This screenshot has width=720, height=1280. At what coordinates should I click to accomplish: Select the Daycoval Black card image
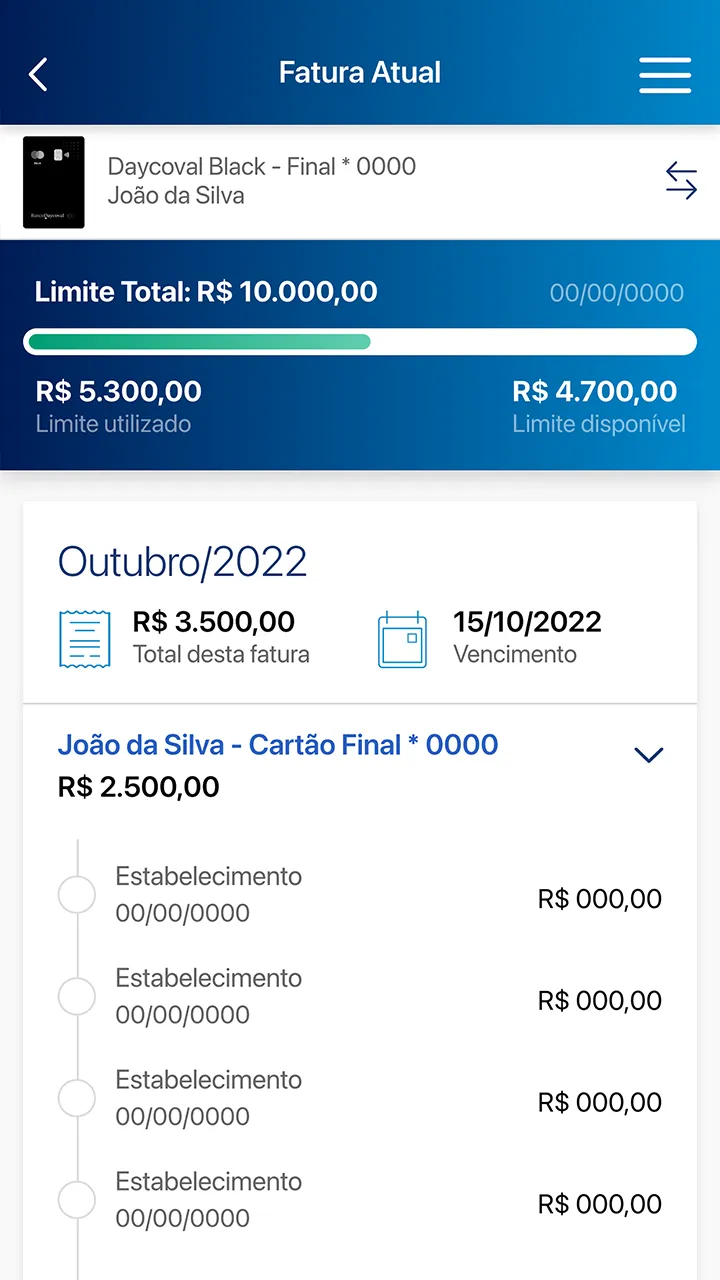pos(53,181)
